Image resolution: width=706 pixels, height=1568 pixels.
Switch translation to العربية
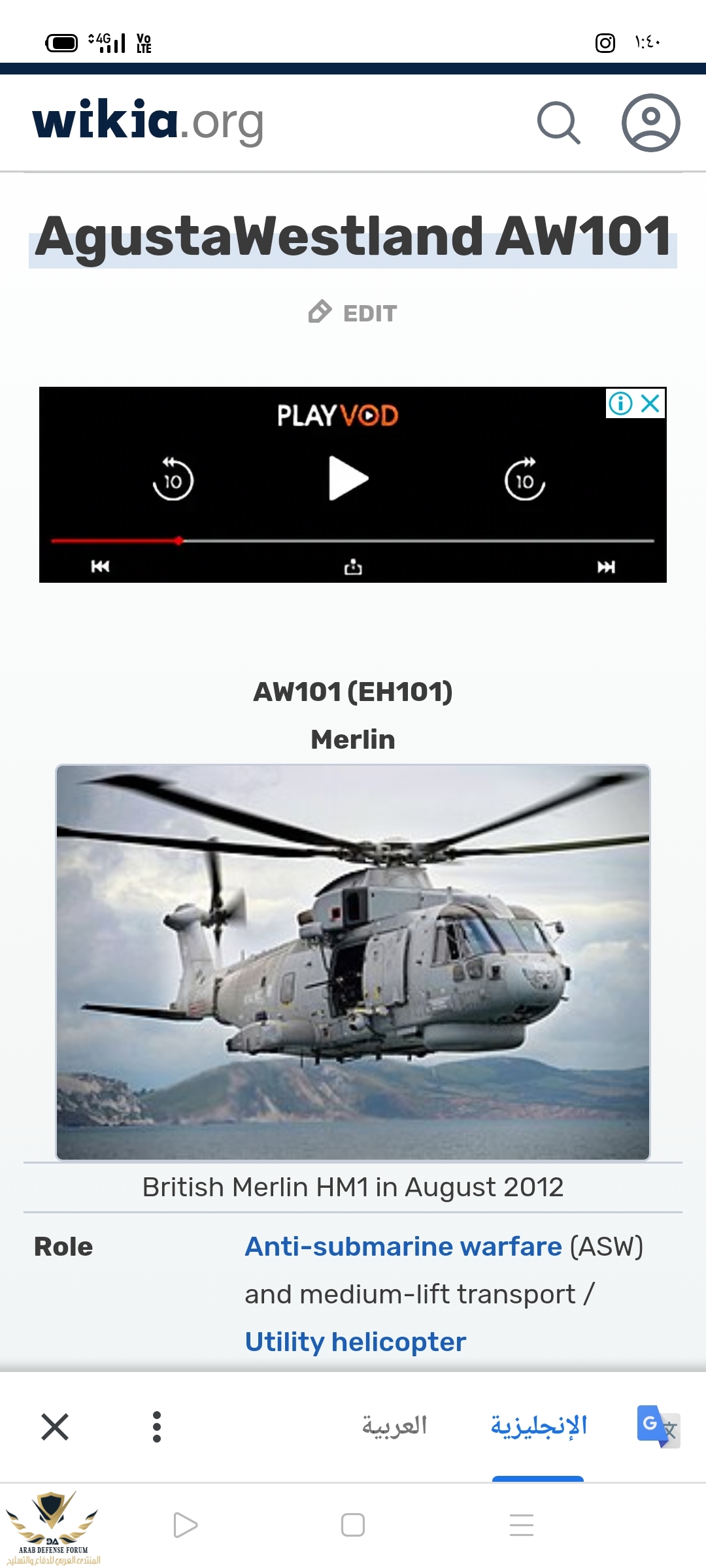coord(394,1426)
